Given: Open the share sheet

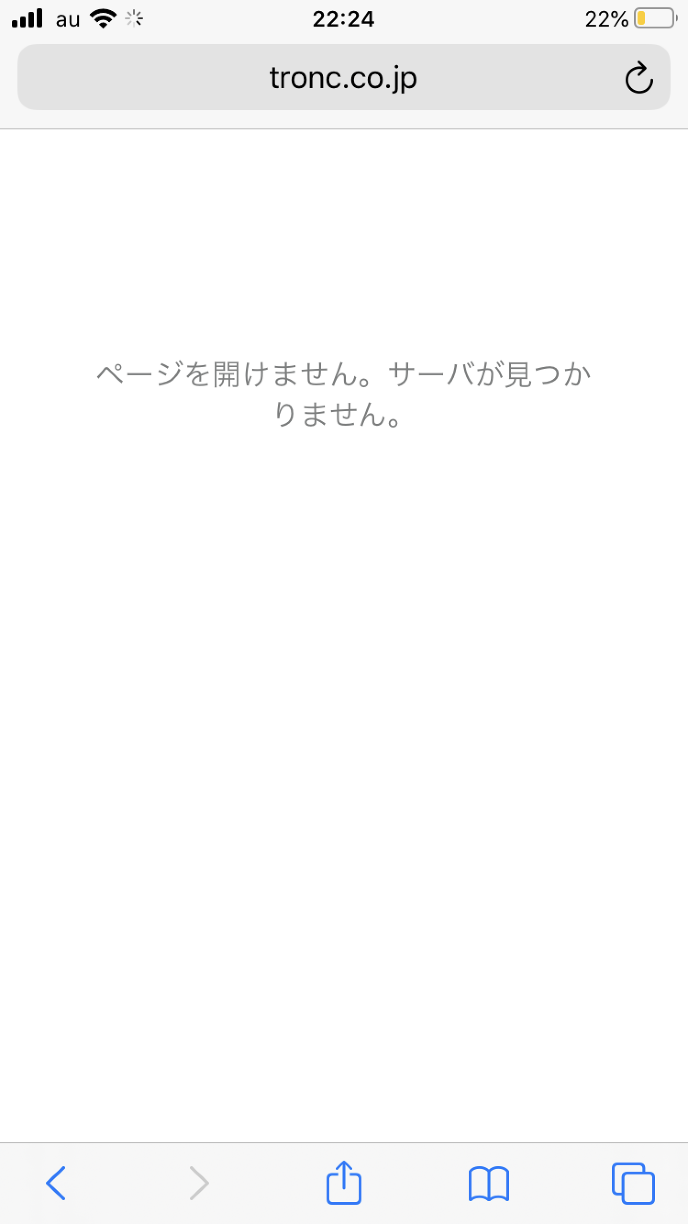Looking at the screenshot, I should click(344, 1184).
